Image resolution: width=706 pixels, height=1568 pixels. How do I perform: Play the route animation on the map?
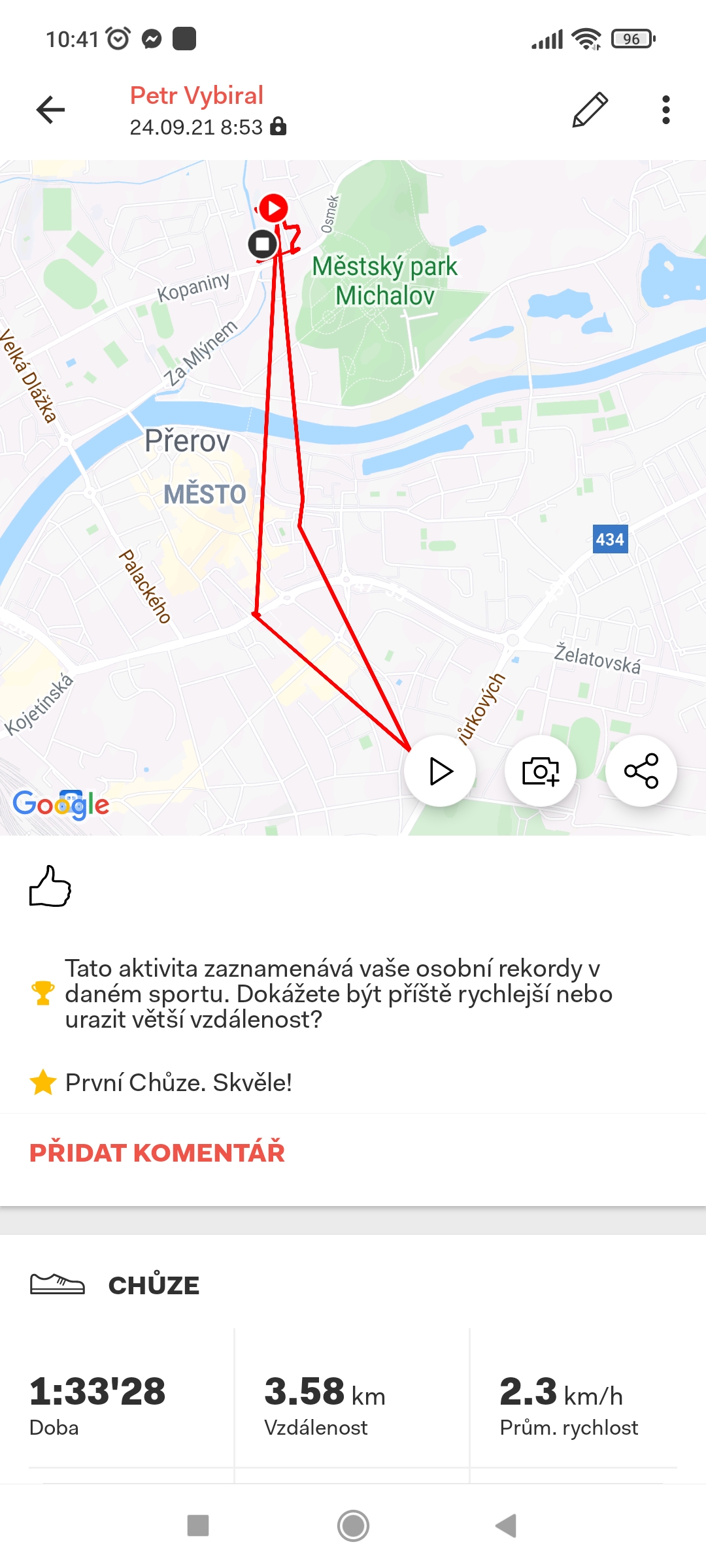(441, 771)
